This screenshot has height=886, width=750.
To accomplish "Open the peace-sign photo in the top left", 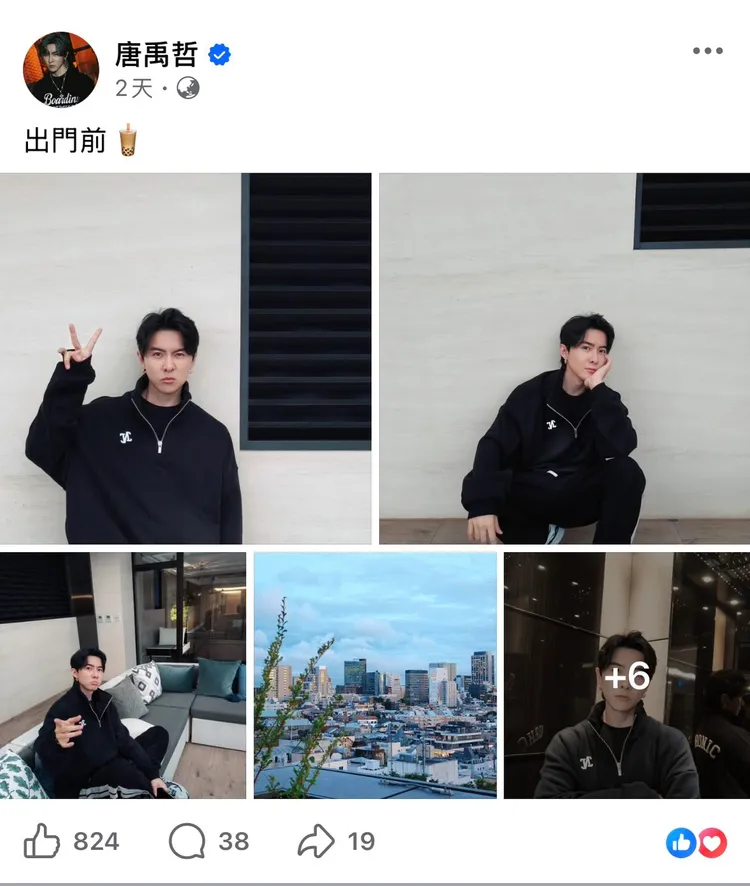I will pyautogui.click(x=185, y=355).
